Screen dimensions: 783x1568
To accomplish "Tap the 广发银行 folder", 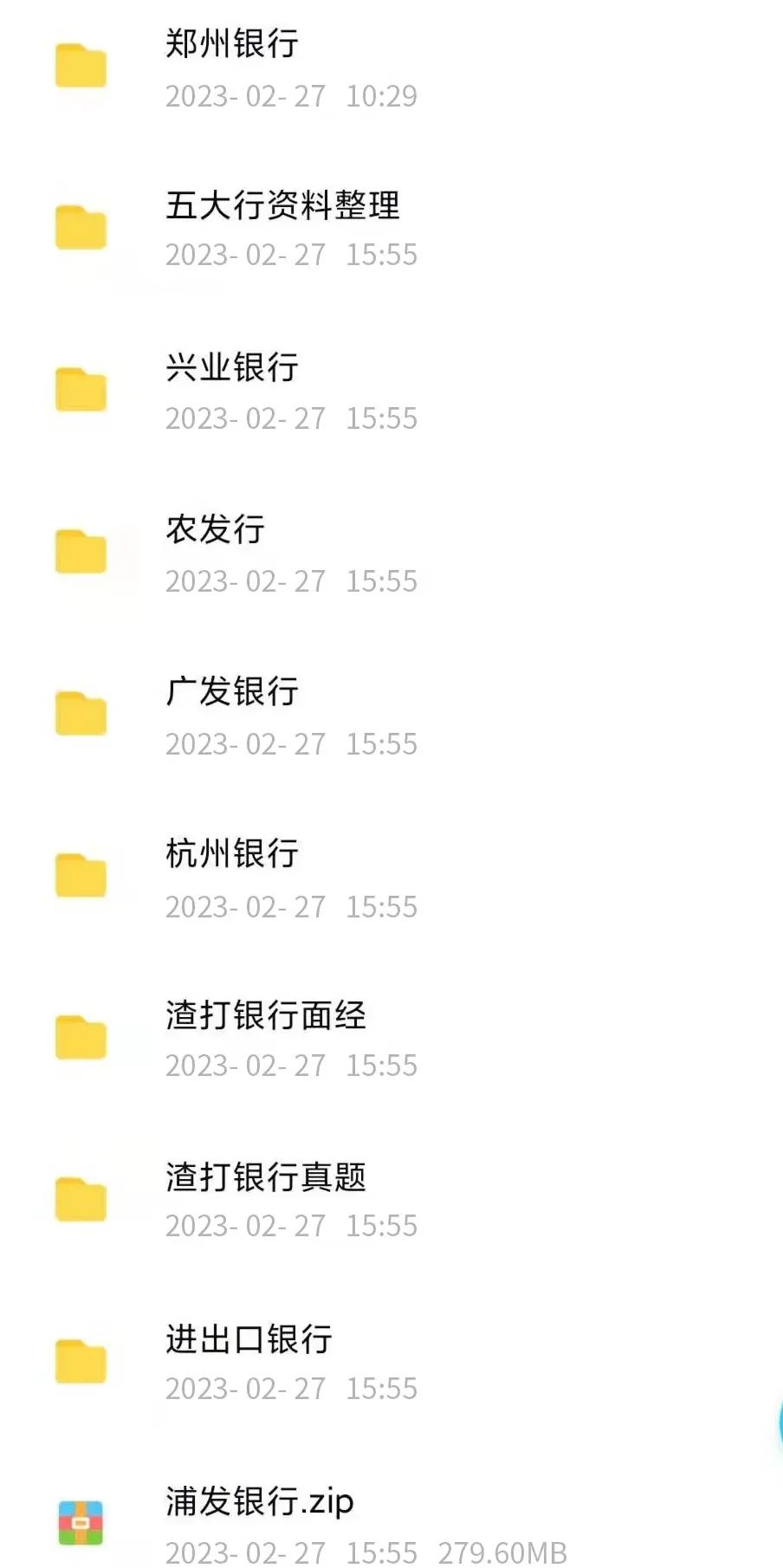I will [391, 716].
